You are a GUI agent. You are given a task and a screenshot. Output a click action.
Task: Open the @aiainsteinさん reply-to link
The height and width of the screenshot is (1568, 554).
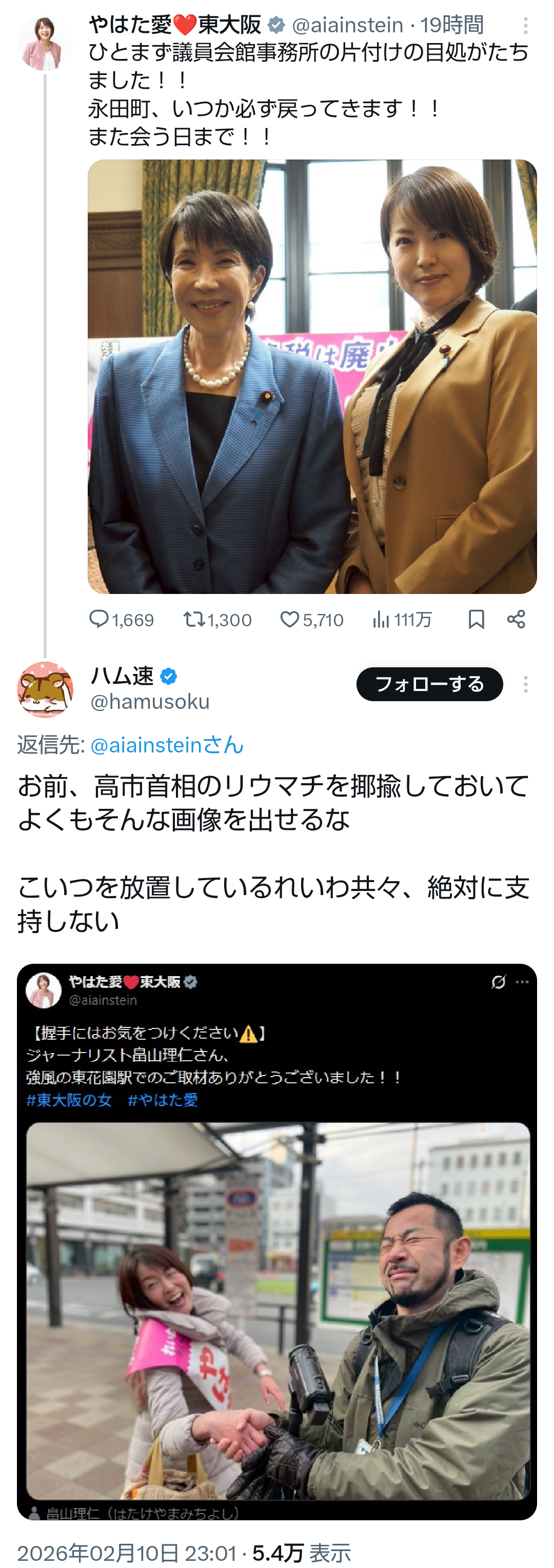click(x=167, y=744)
